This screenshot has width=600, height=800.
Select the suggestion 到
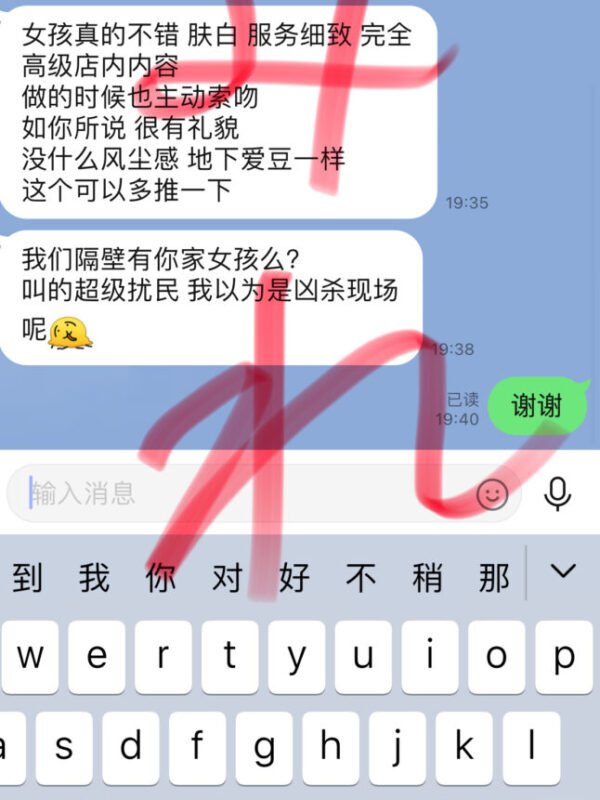pyautogui.click(x=28, y=577)
